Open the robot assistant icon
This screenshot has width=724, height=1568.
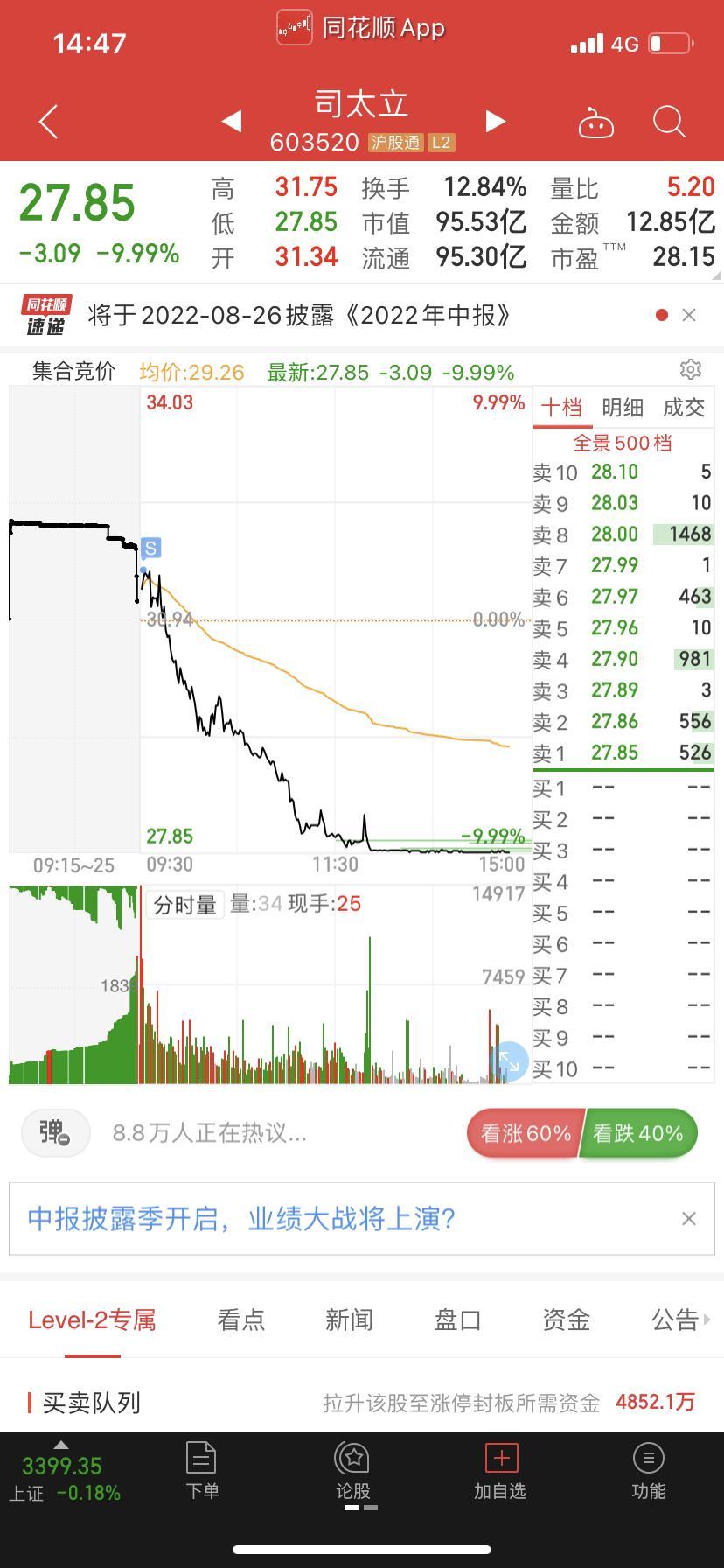(596, 122)
